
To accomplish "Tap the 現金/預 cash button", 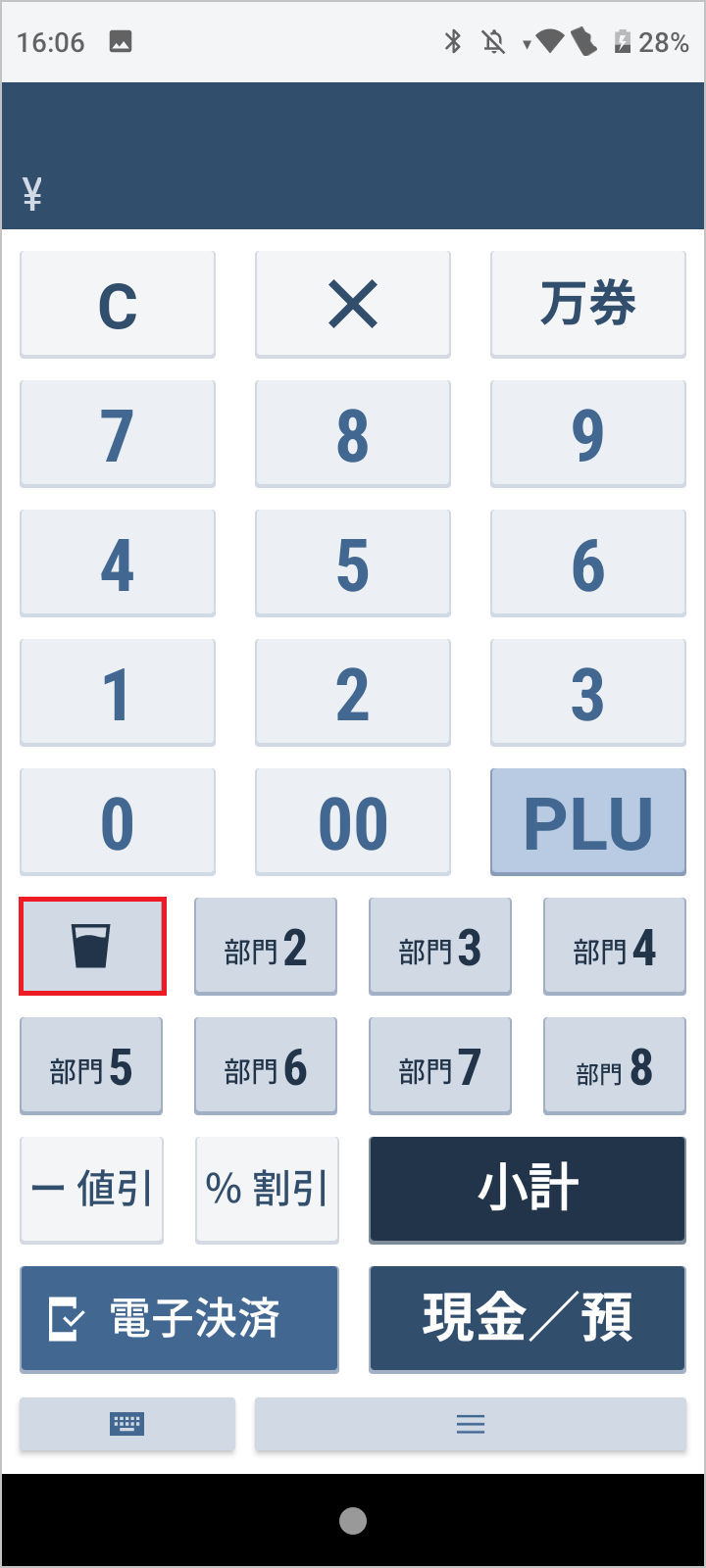I will 528,1318.
